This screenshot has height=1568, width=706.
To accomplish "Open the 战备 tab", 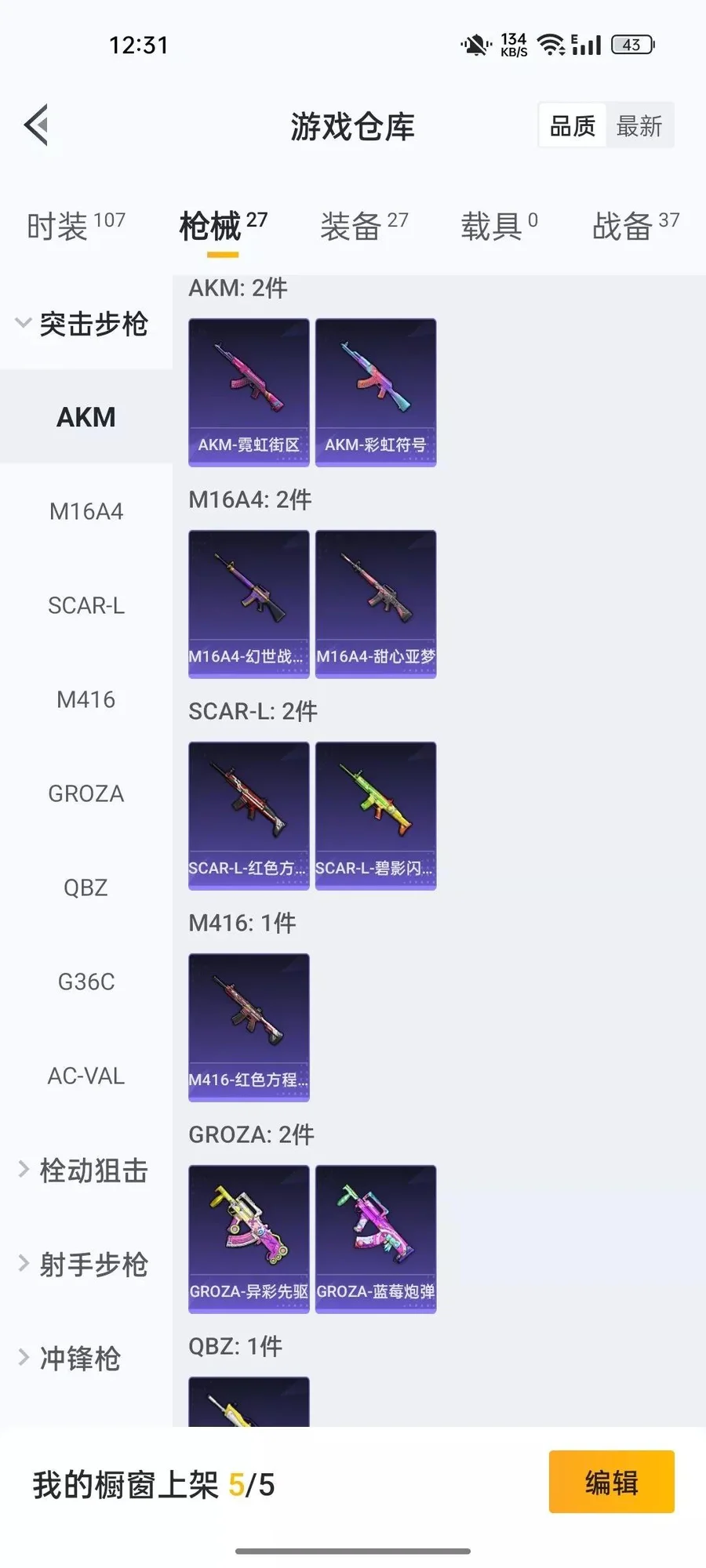I will 635,227.
